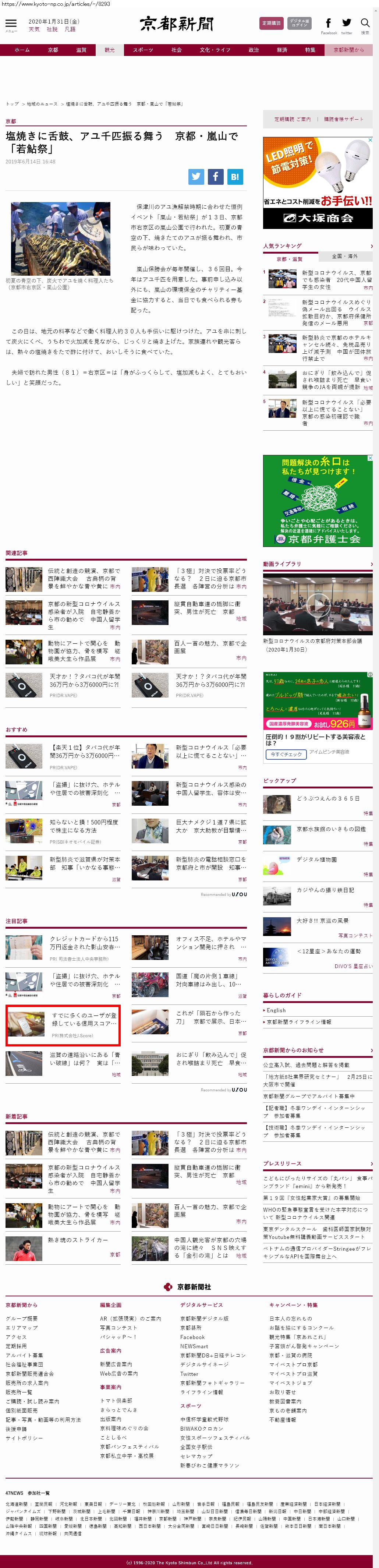Open どうぶつえんの365日 pickup item
379x1568 pixels.
[328, 798]
